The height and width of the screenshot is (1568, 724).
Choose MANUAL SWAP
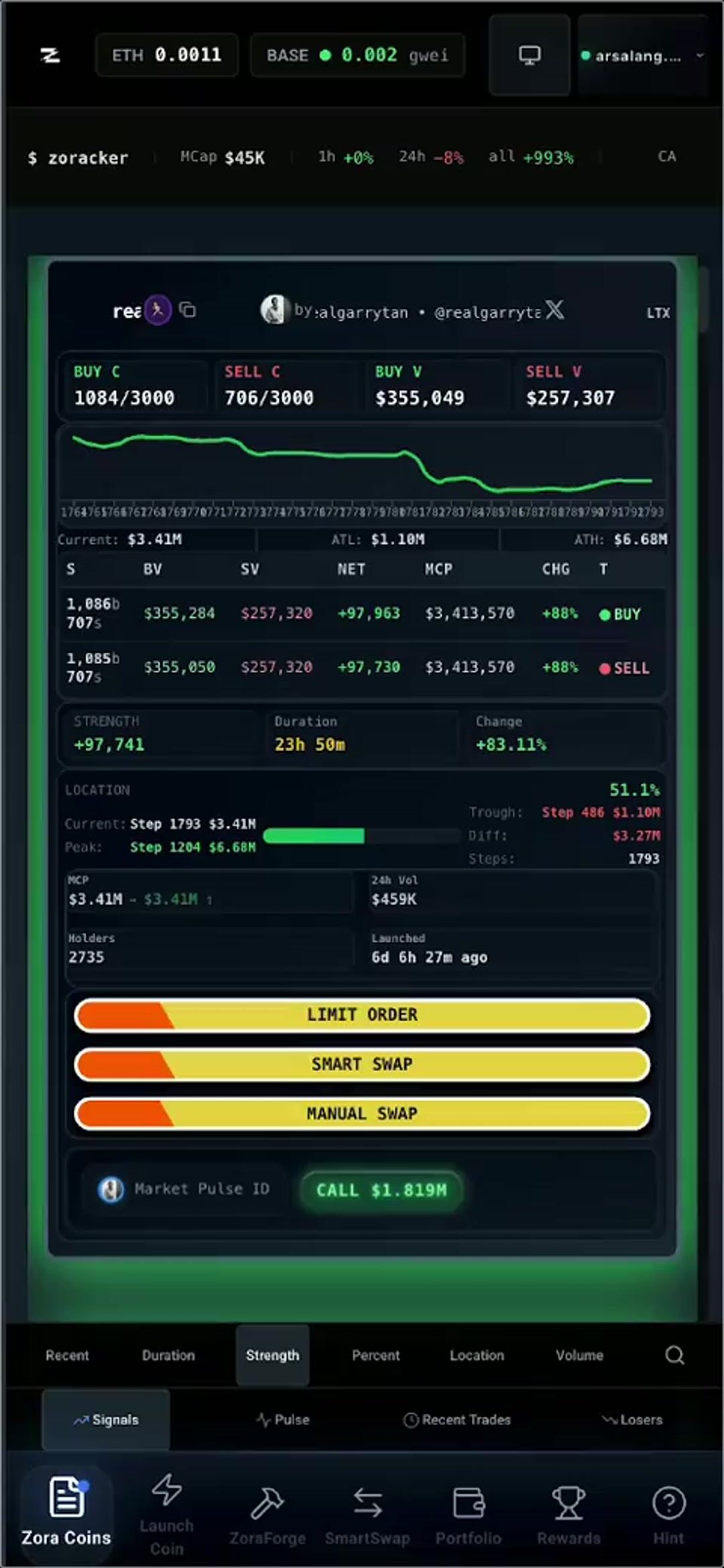click(362, 1114)
